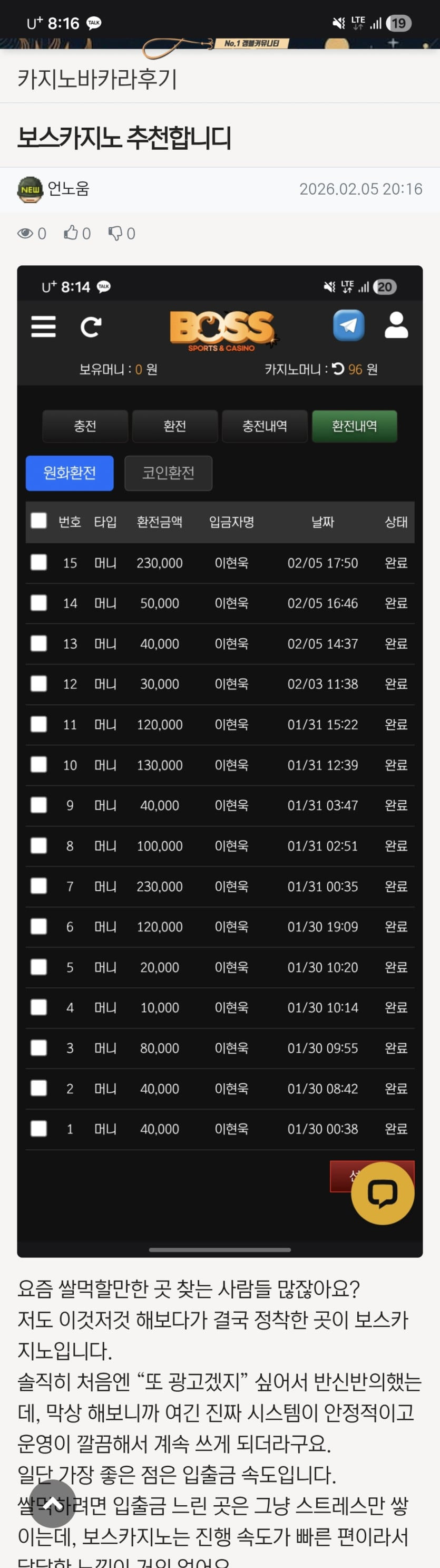The height and width of the screenshot is (1568, 440).
Task: Go to 카지노바카라후기 board
Action: click(97, 79)
